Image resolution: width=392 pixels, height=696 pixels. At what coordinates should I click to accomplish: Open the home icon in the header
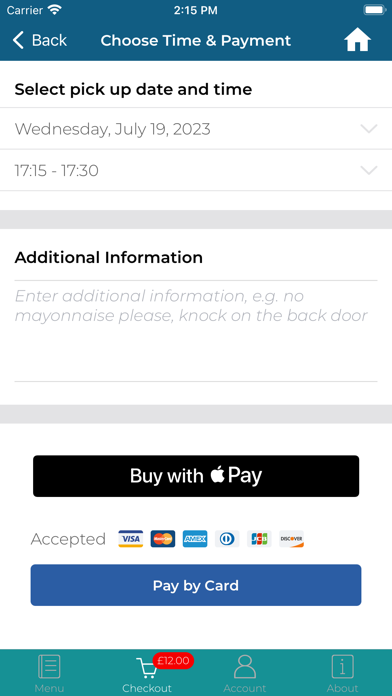[357, 41]
